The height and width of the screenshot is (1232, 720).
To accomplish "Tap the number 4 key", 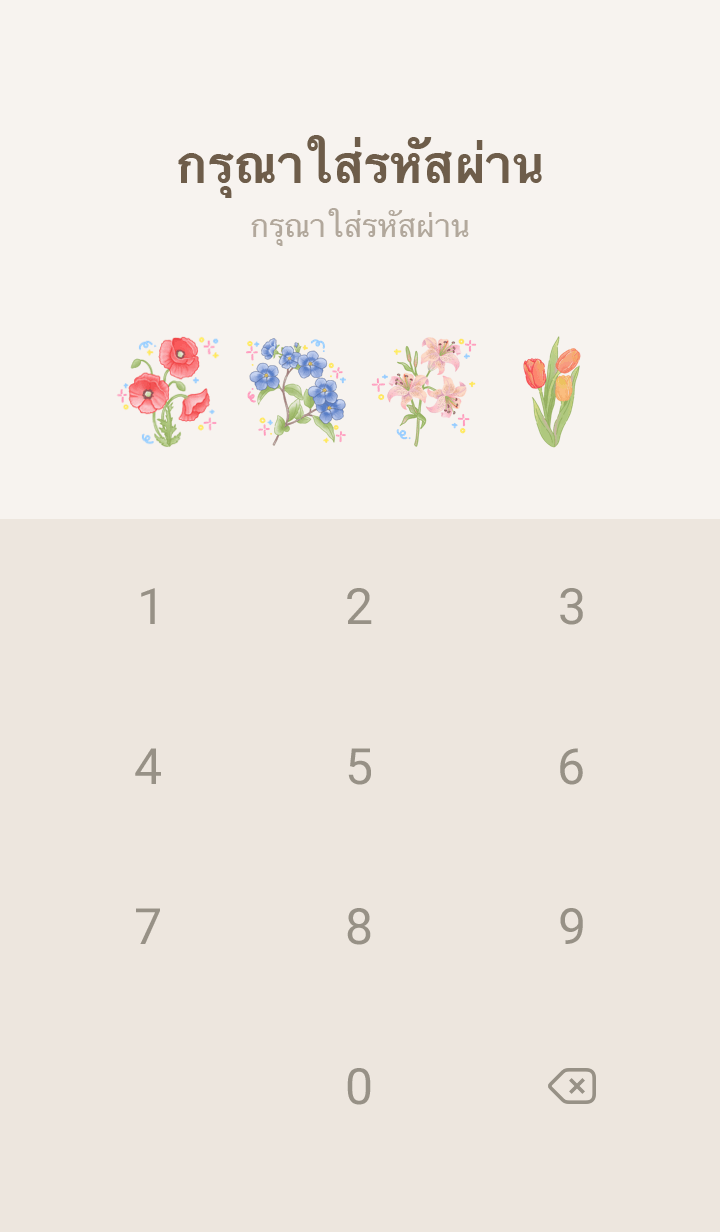I will (x=148, y=767).
